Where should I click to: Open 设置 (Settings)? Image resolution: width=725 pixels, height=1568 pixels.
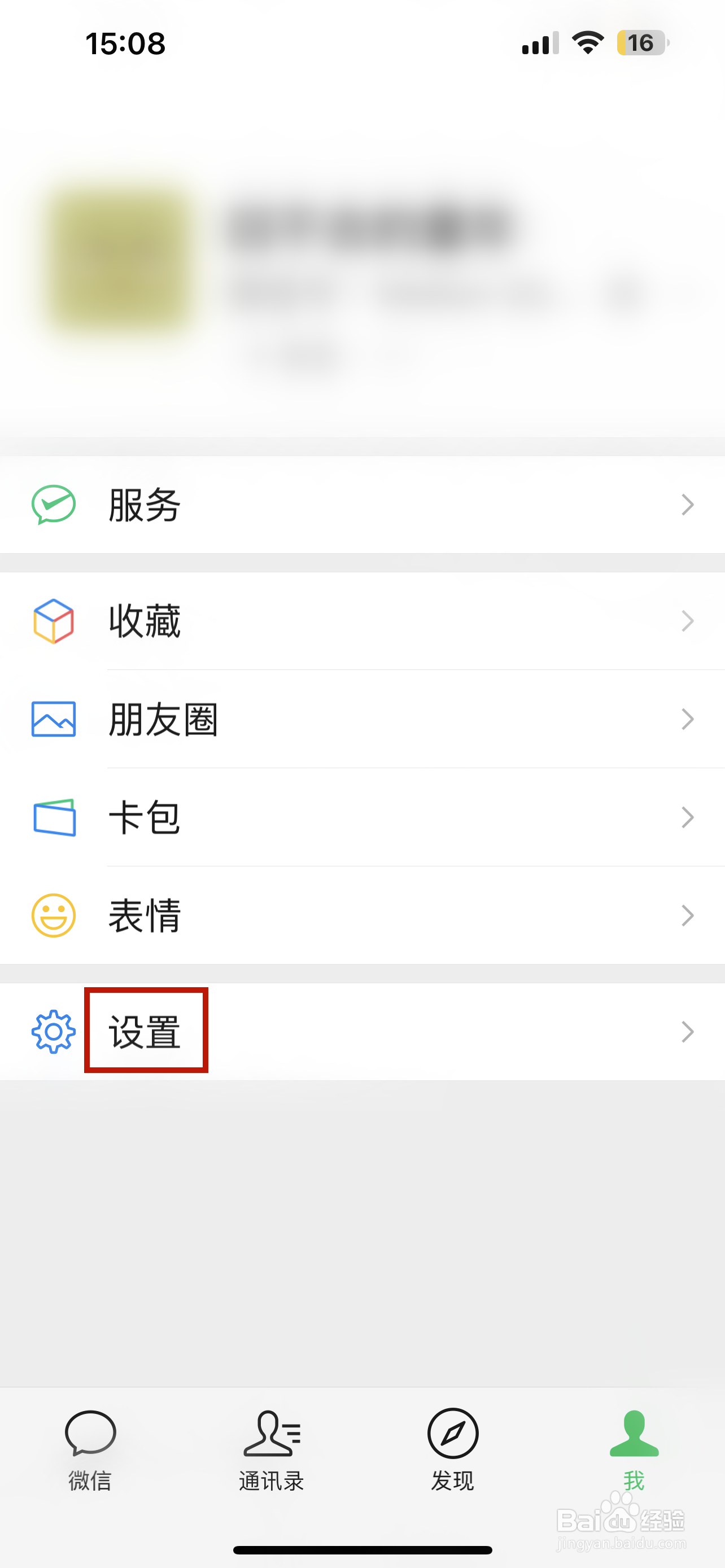[x=145, y=1031]
